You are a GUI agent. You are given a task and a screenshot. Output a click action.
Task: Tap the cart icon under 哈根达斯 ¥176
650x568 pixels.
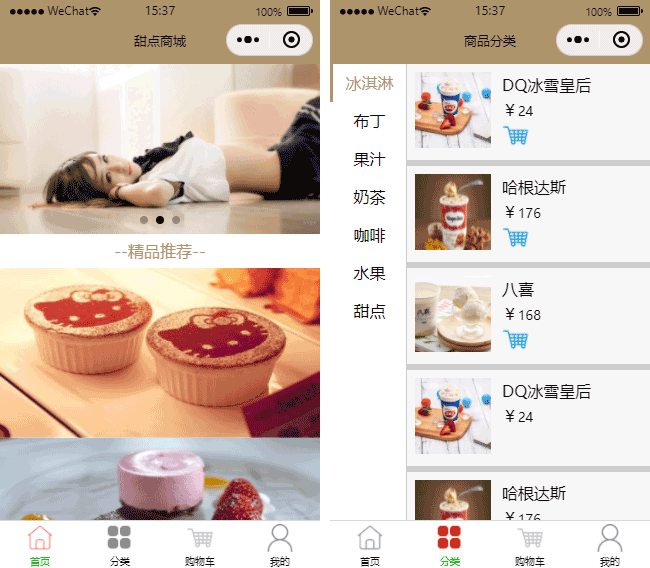tap(516, 237)
